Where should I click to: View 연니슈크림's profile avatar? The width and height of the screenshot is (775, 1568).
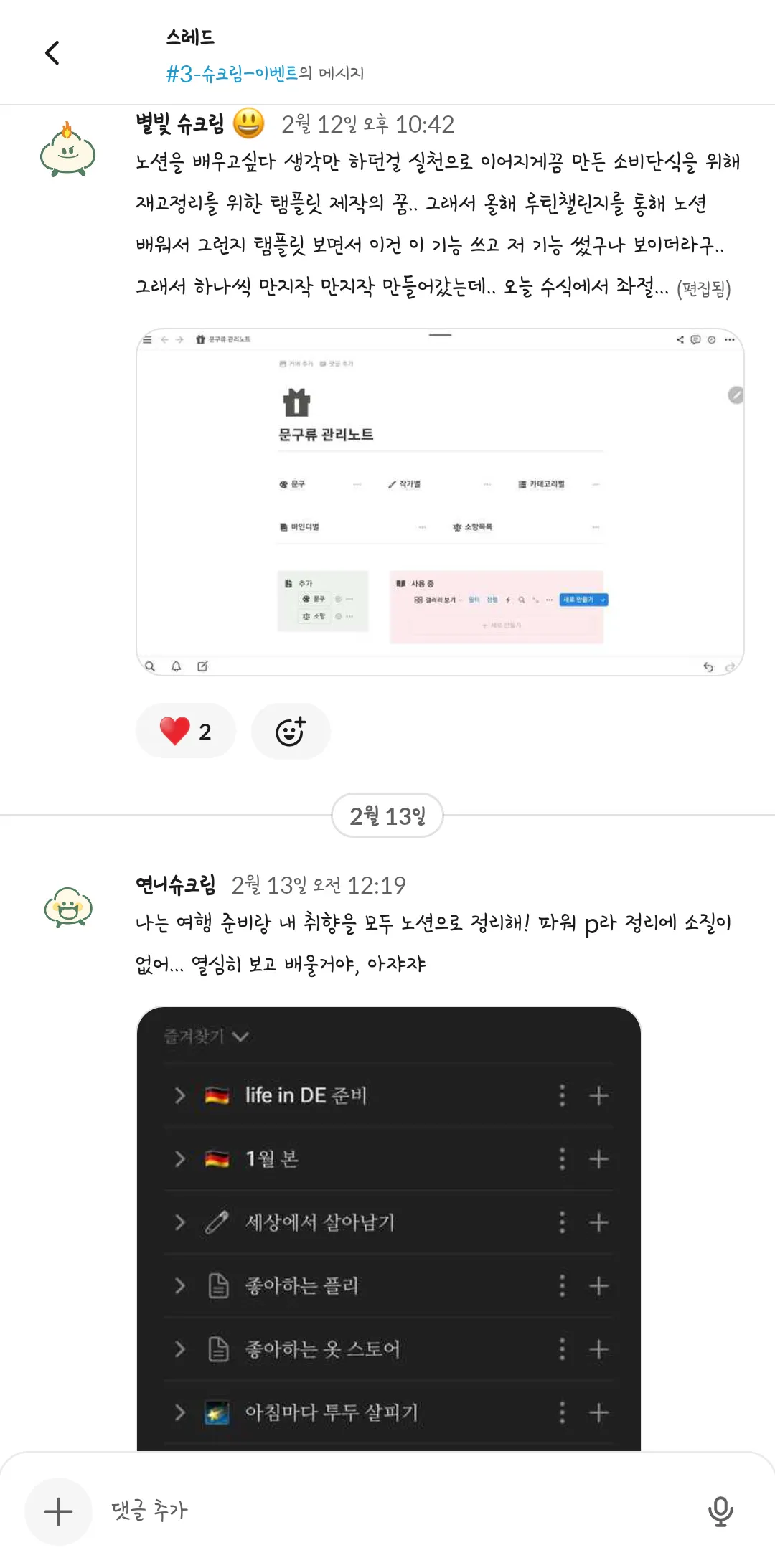click(68, 907)
